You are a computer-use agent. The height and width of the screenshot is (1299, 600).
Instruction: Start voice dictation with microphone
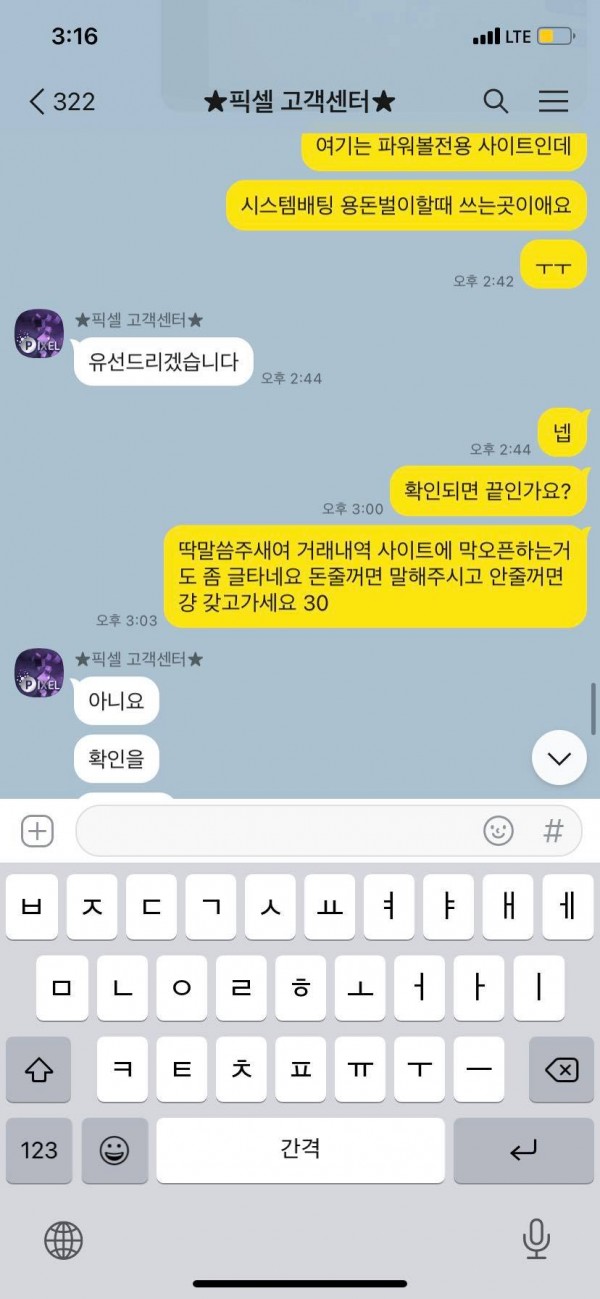click(x=536, y=1240)
